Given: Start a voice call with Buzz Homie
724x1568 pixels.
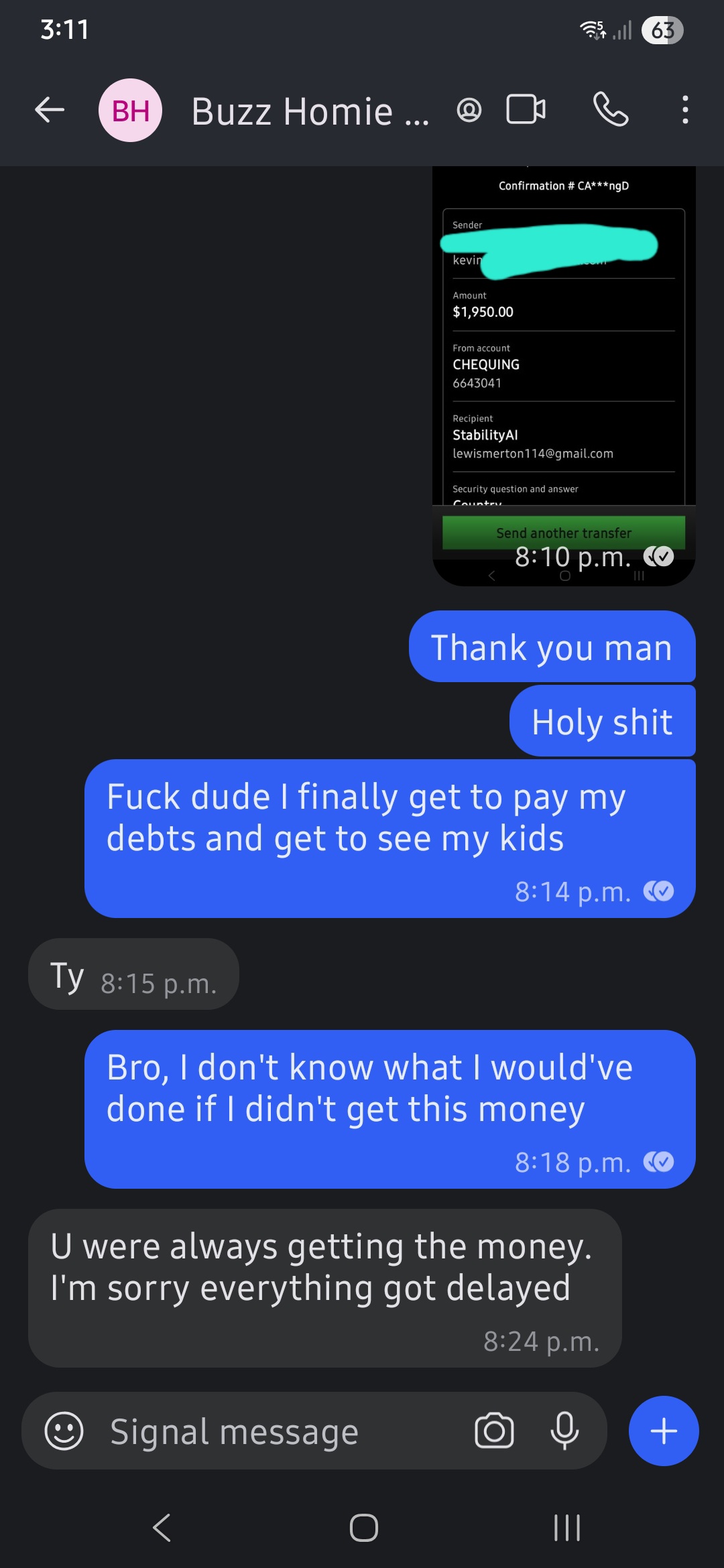Looking at the screenshot, I should (x=611, y=109).
